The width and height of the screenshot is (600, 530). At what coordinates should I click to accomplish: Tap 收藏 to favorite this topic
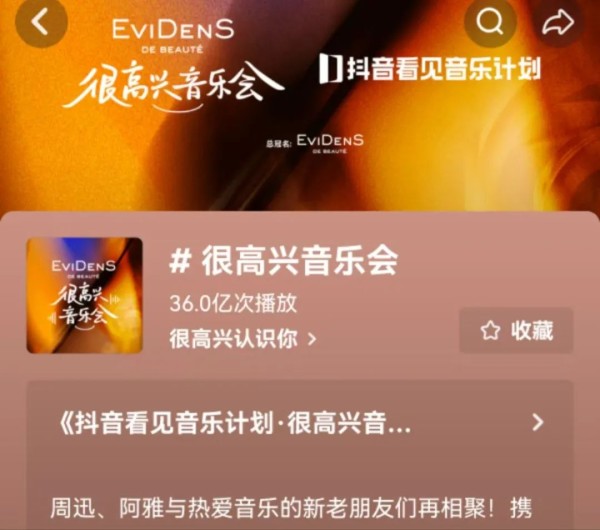tap(517, 331)
